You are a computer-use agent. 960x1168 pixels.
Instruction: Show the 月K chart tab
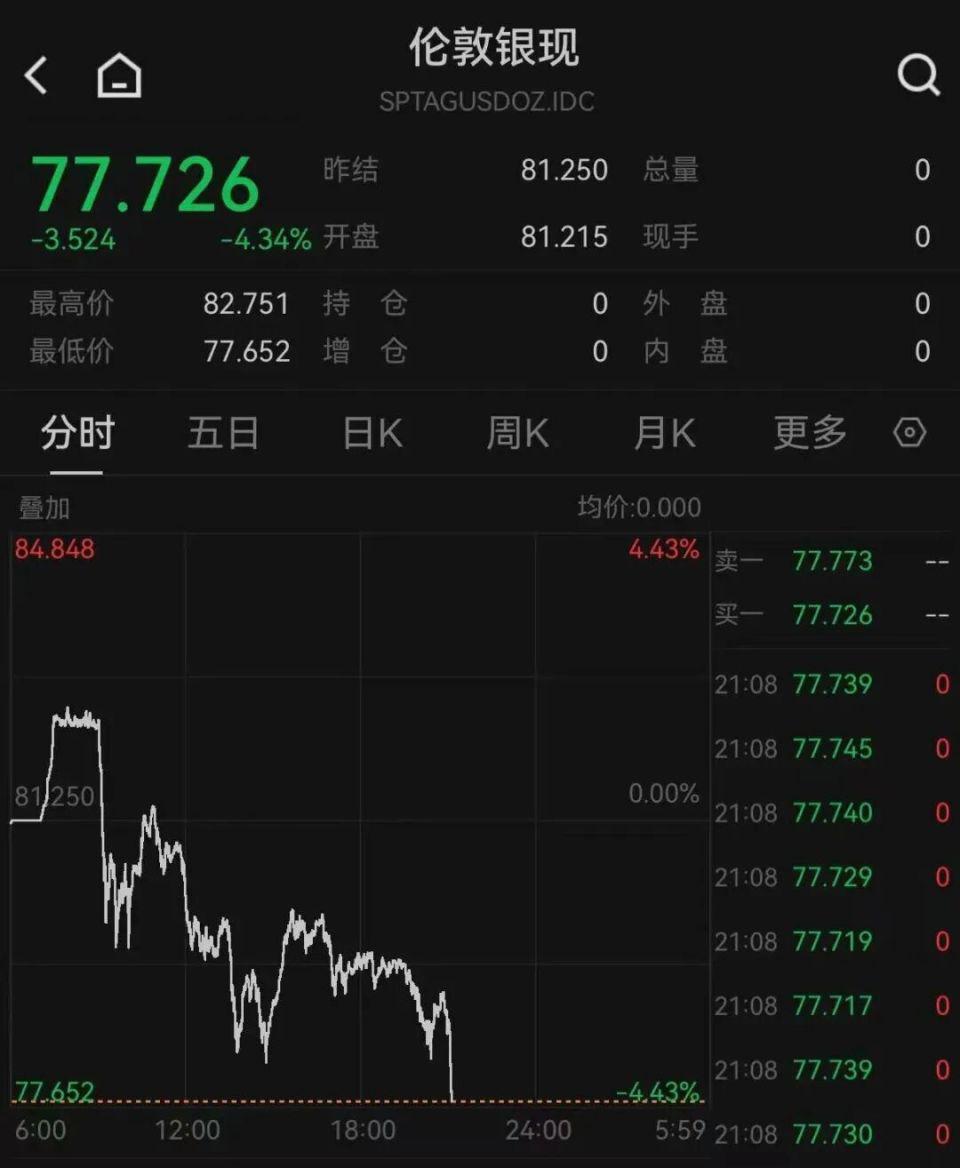664,434
